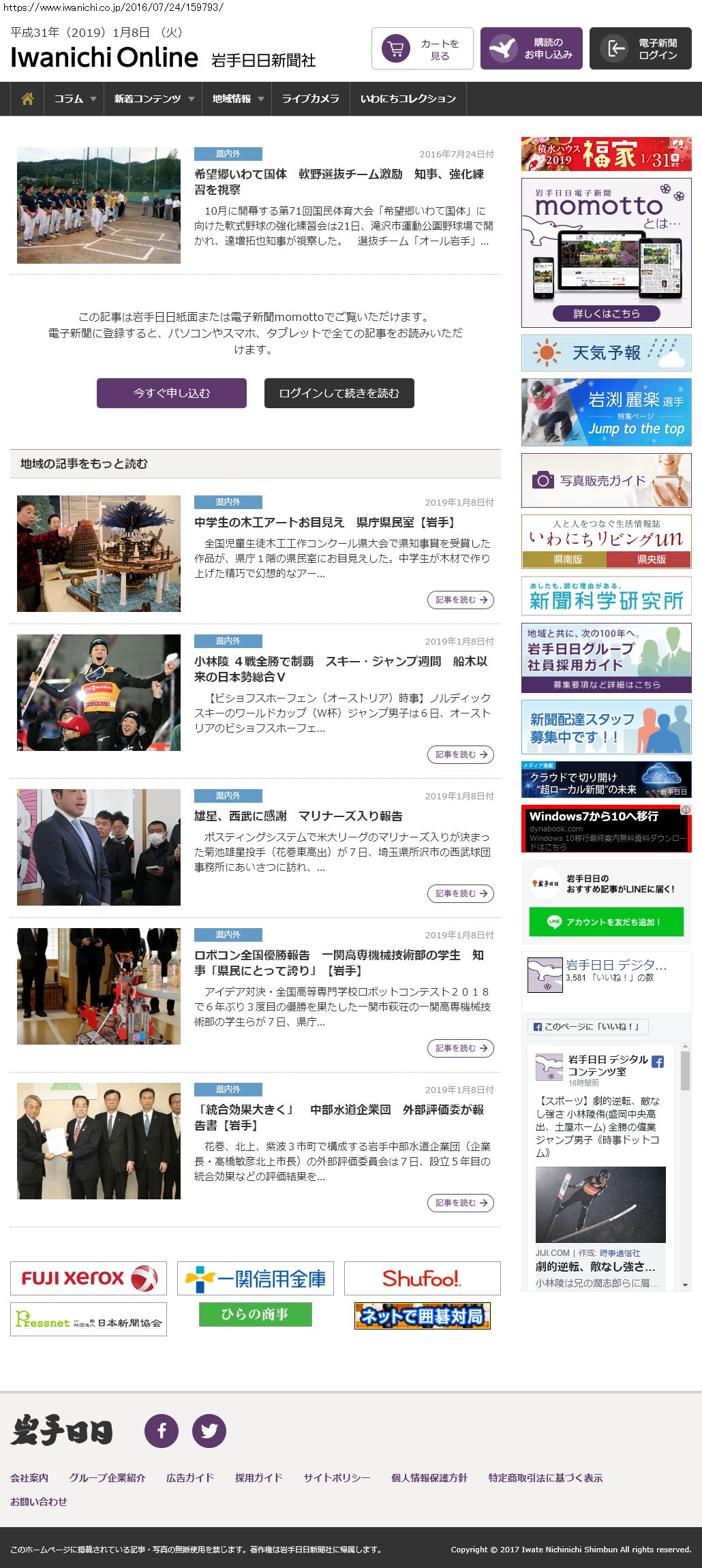Like this page on Facebook

point(587,1026)
